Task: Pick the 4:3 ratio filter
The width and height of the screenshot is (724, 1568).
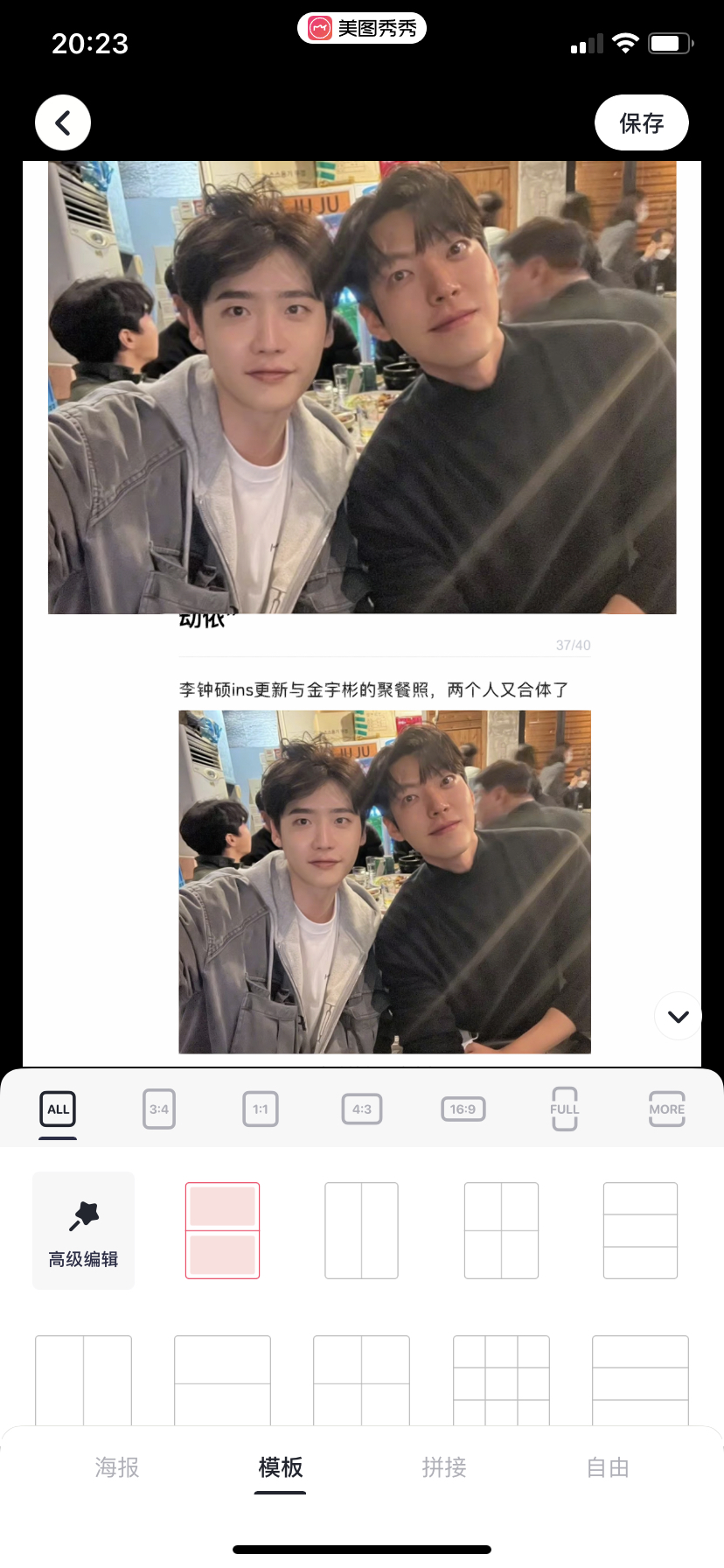Action: coord(362,1109)
